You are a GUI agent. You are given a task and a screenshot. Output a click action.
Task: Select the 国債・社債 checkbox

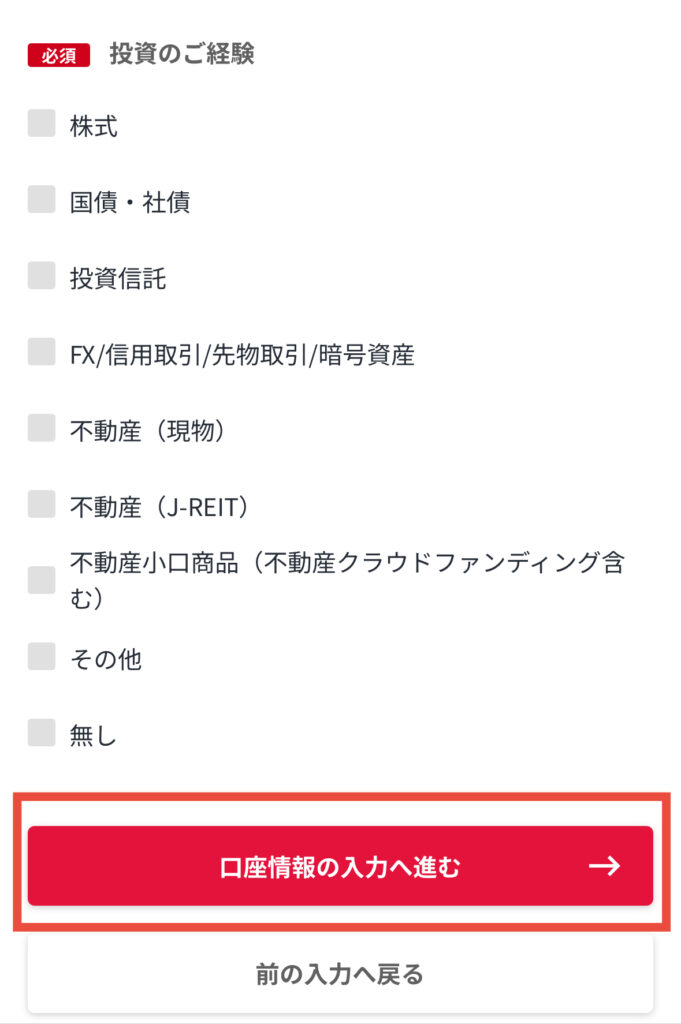tap(41, 200)
